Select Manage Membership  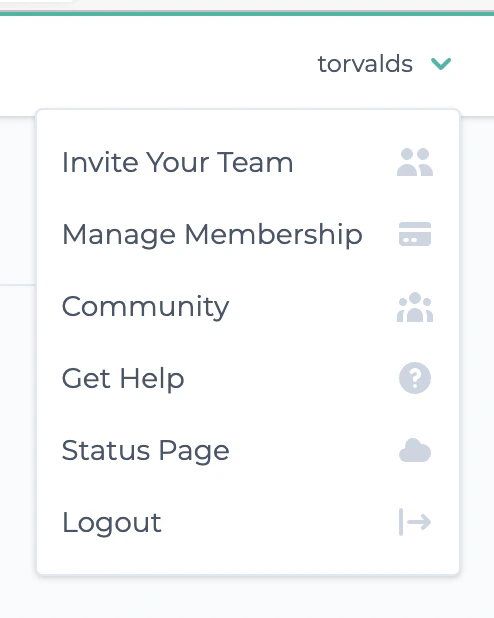pyautogui.click(x=248, y=234)
